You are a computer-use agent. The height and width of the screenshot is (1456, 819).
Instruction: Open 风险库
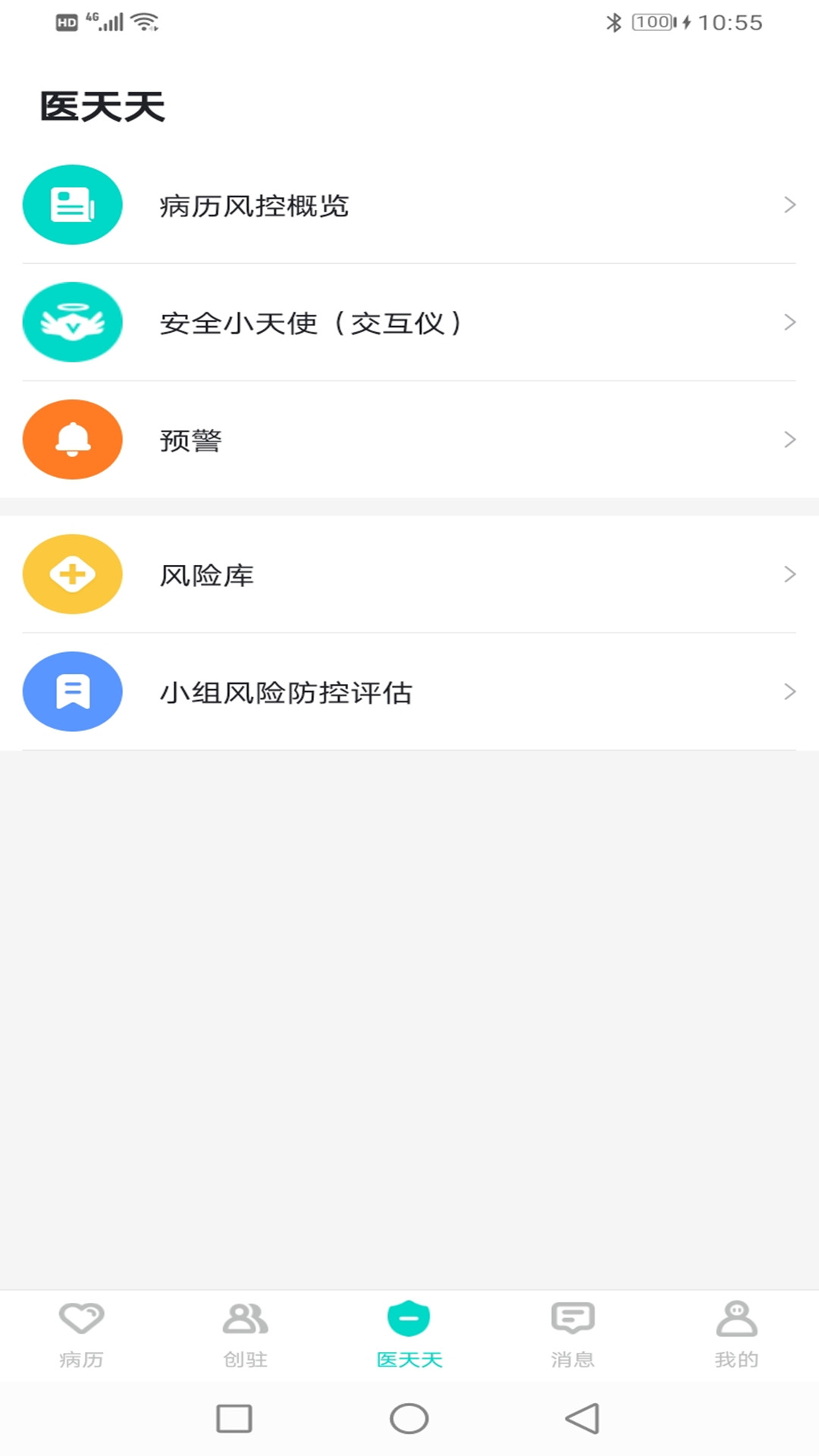(409, 574)
